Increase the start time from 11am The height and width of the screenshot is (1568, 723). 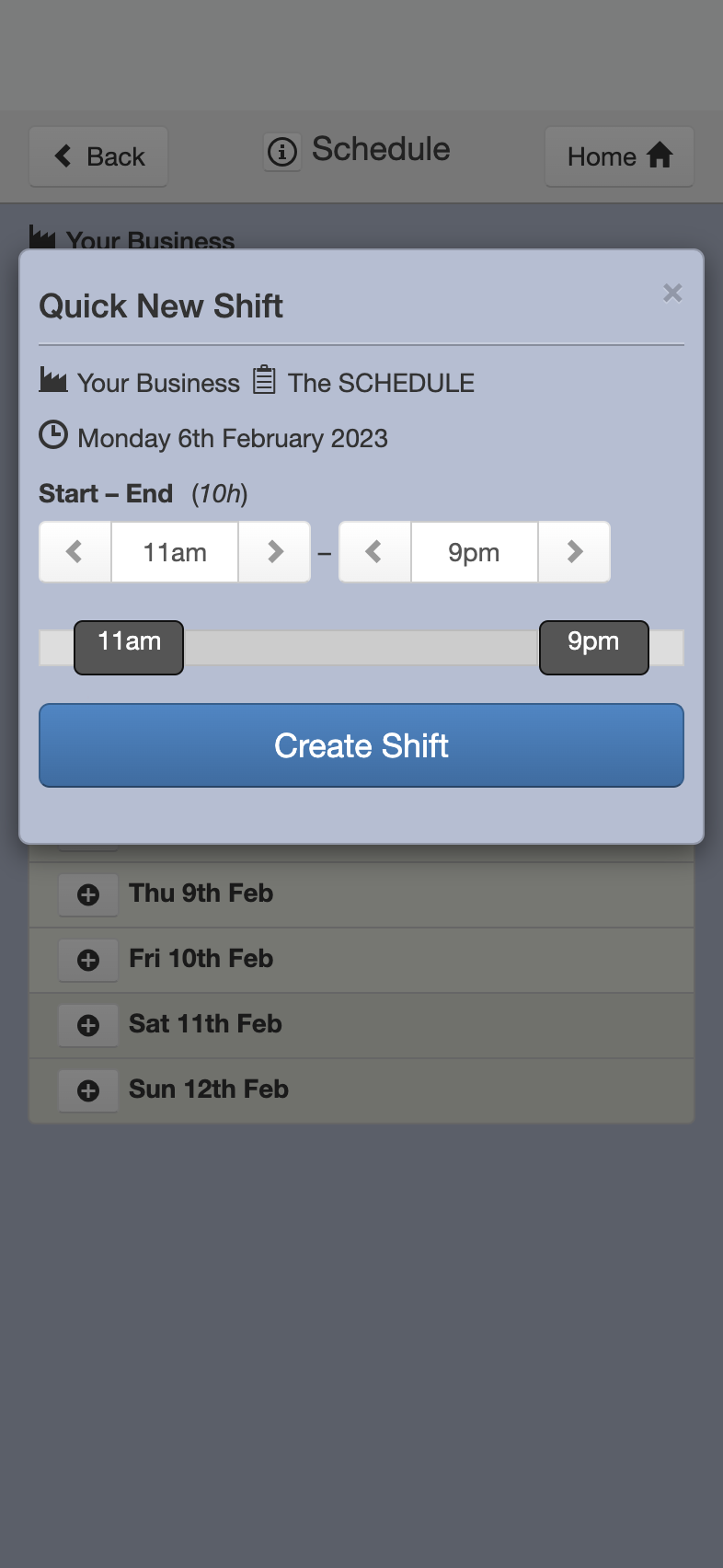274,552
